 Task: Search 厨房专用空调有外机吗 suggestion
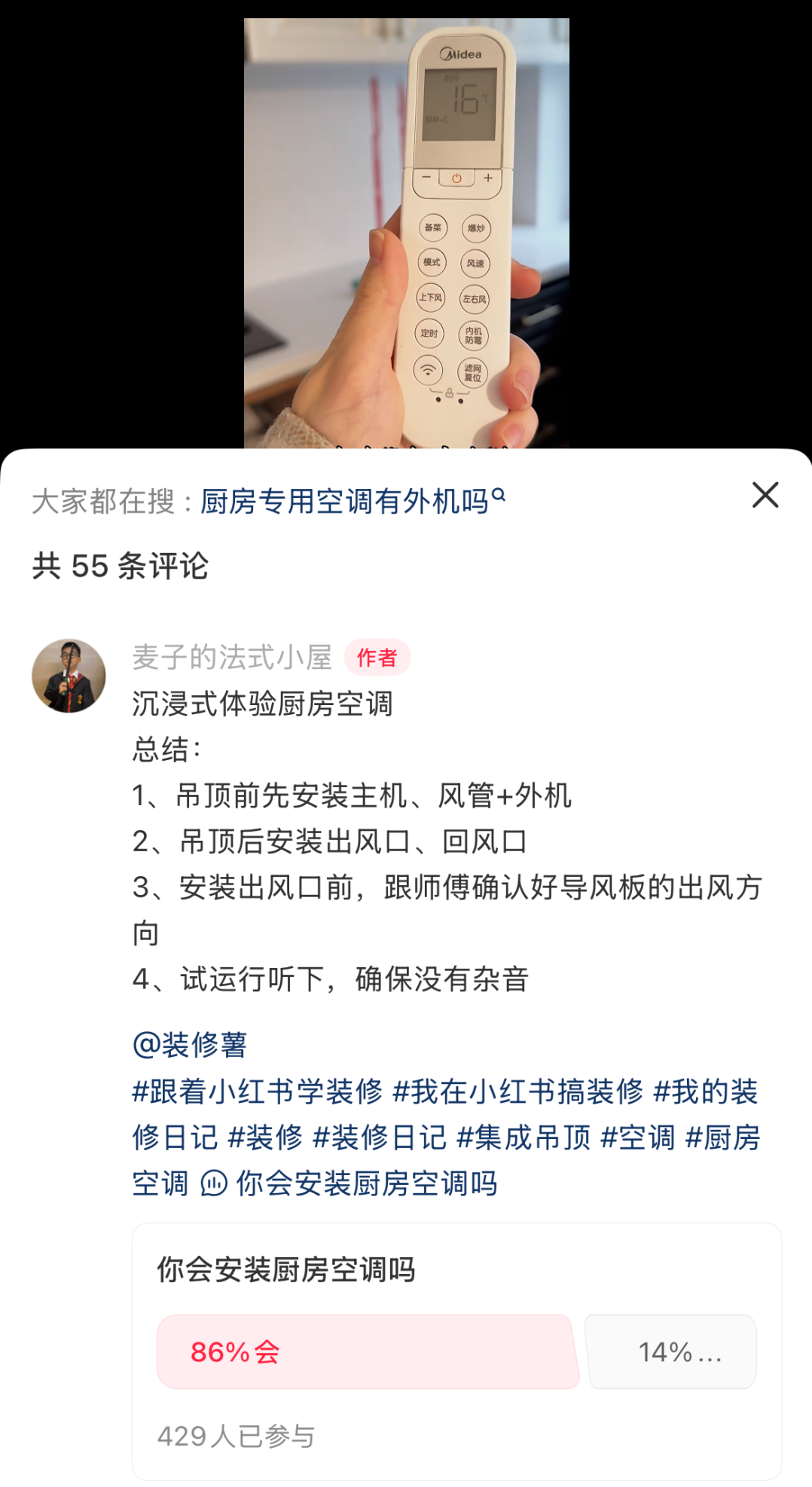[352, 501]
